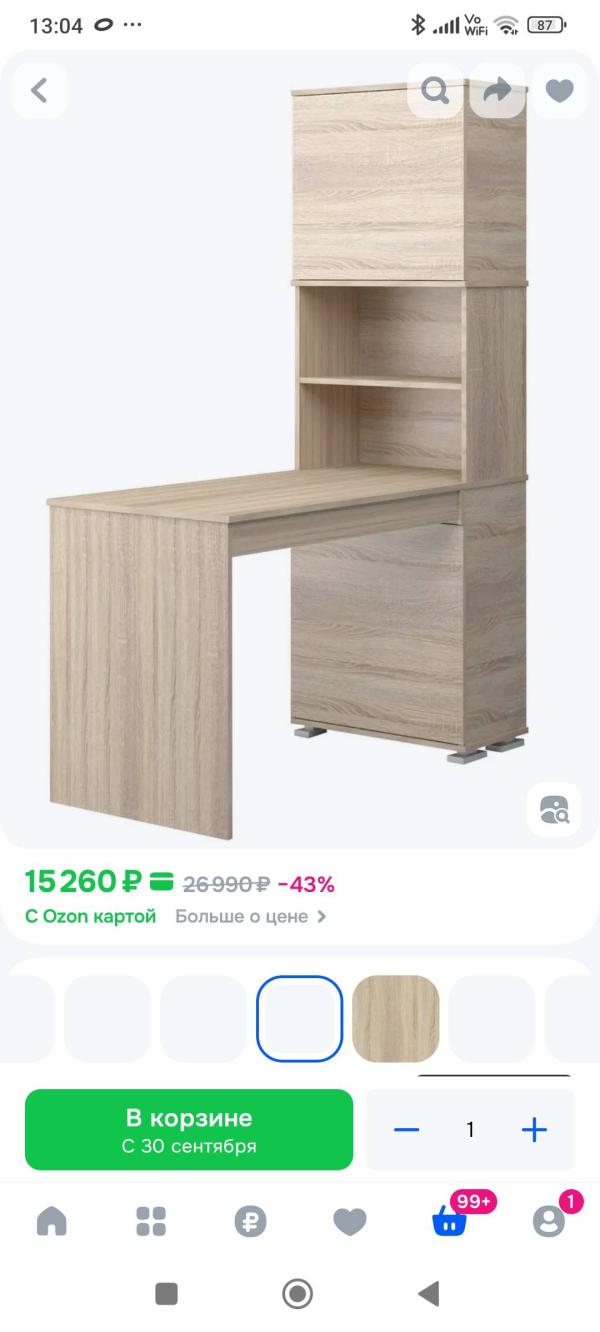This screenshot has height=1332, width=600.
Task: Share this desk product
Action: point(497,91)
